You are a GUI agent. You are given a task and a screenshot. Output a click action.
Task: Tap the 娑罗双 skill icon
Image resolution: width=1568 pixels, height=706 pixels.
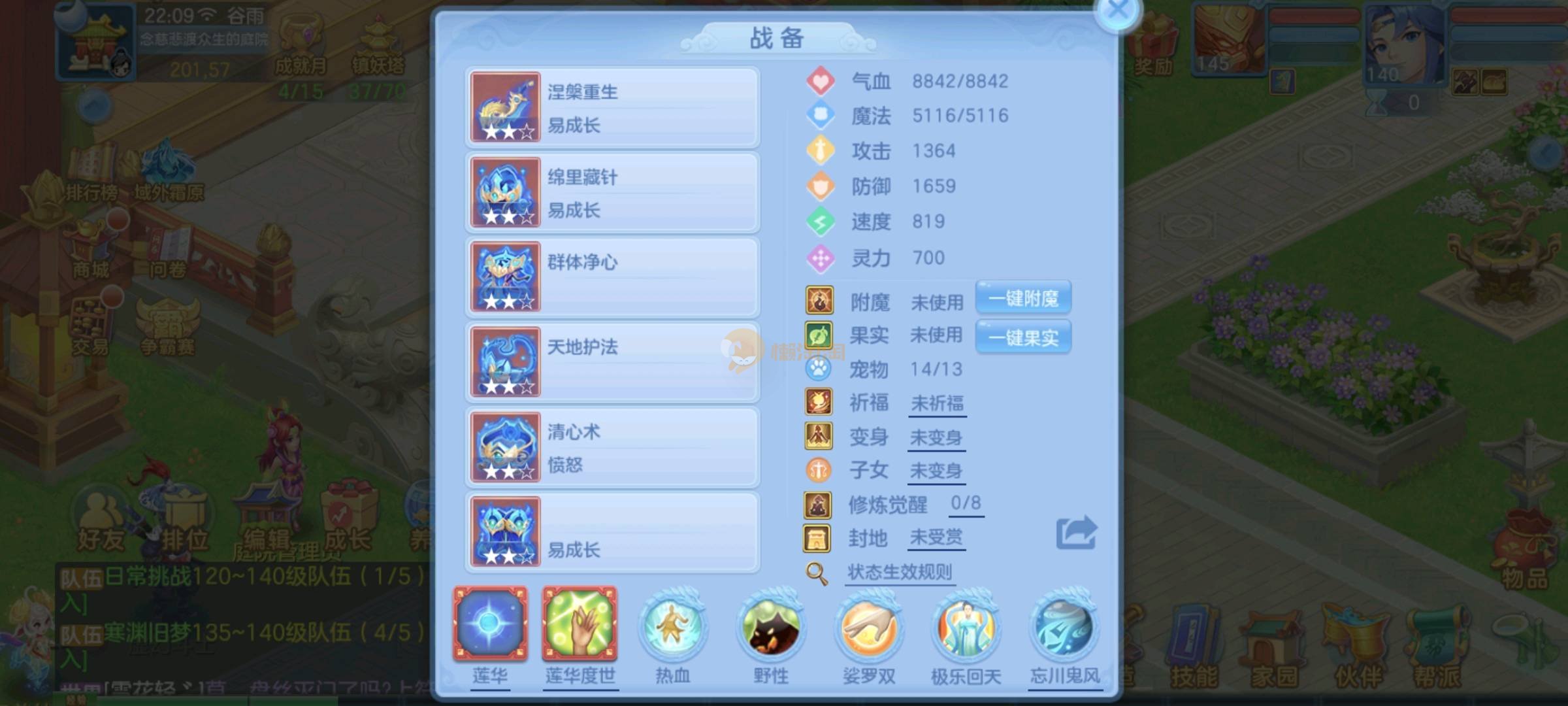[x=868, y=628]
